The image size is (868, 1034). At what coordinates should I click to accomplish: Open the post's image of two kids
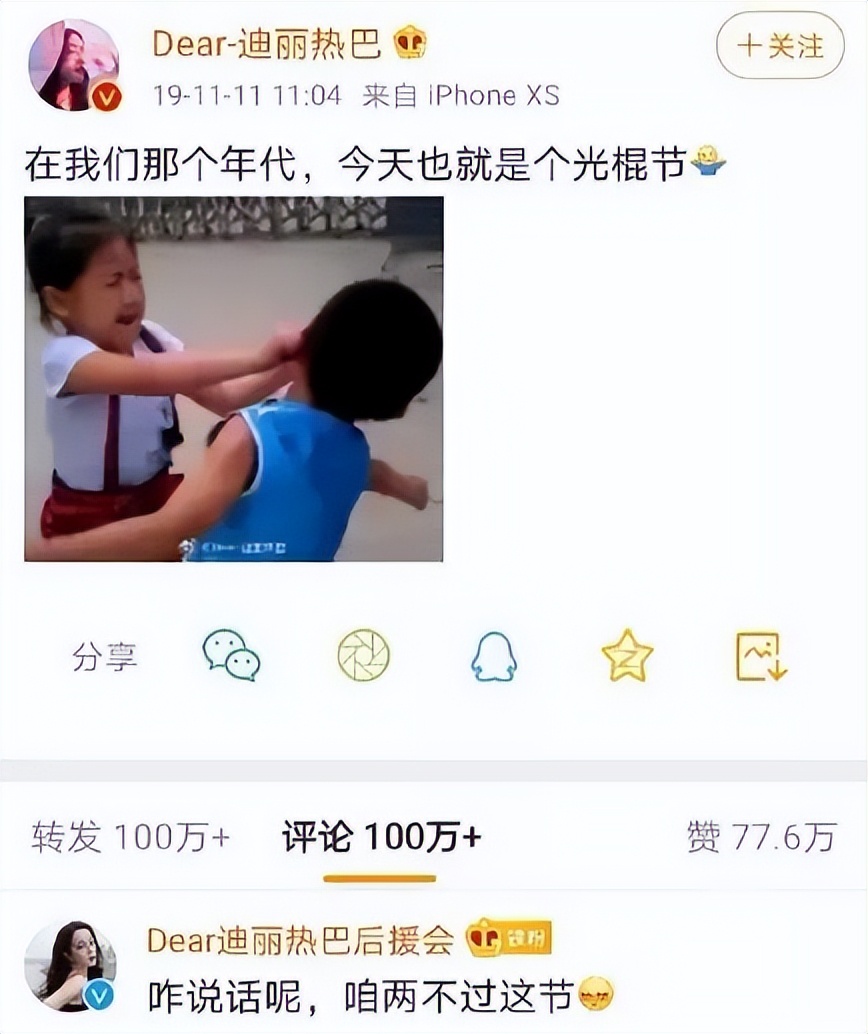[x=233, y=379]
